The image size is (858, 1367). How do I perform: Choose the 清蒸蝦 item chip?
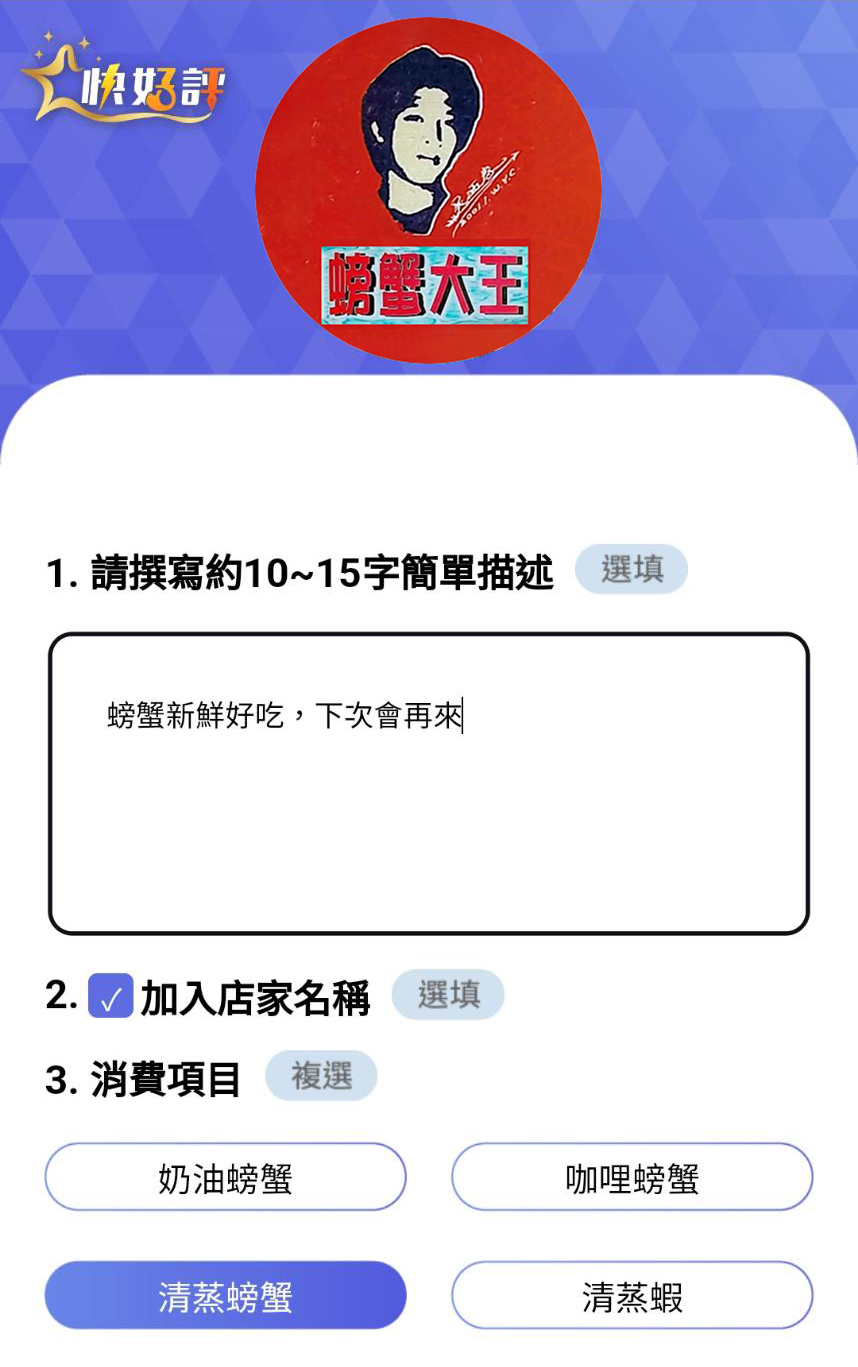pyautogui.click(x=632, y=1295)
